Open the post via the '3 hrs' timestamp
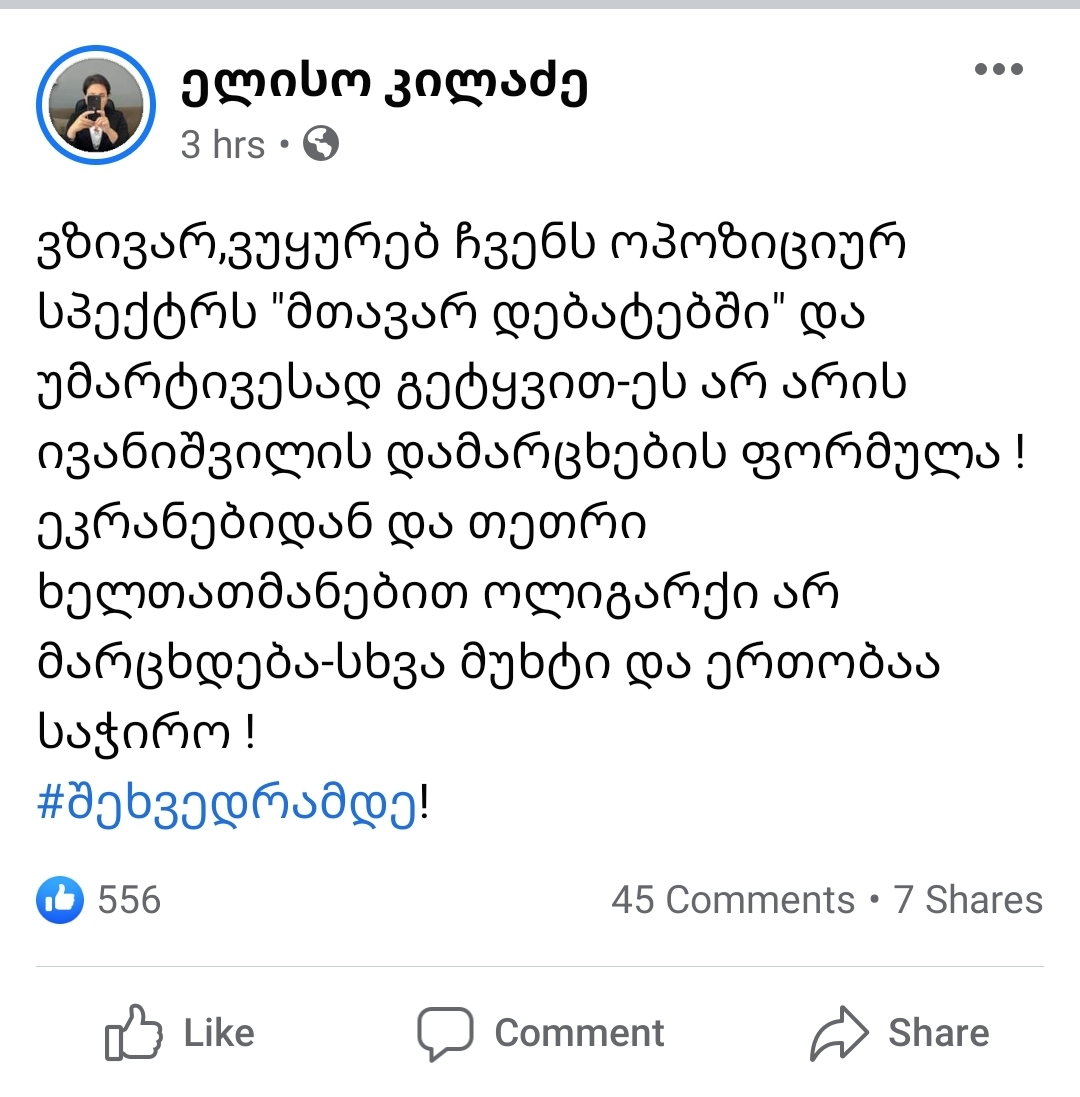 [219, 145]
